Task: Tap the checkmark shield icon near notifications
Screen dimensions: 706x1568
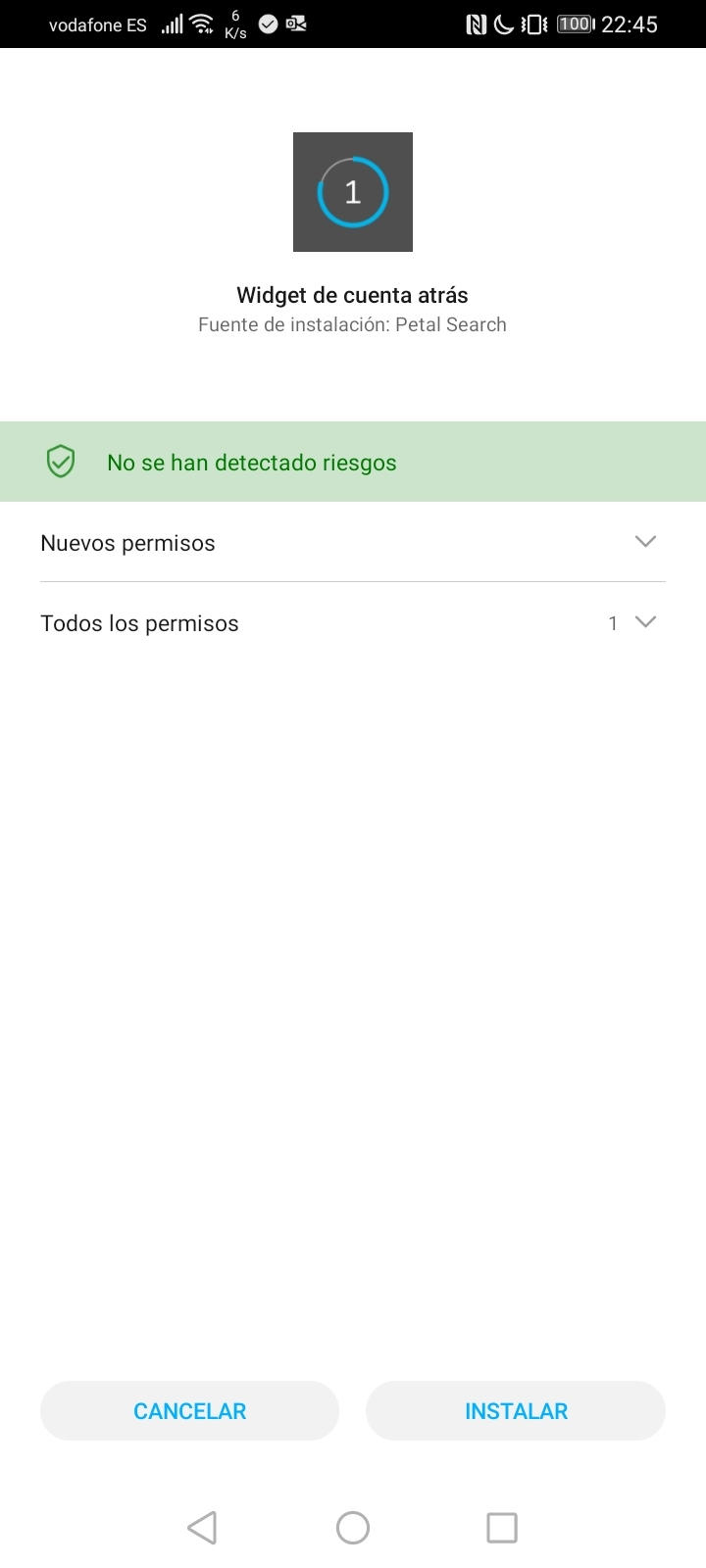Action: coord(267,24)
